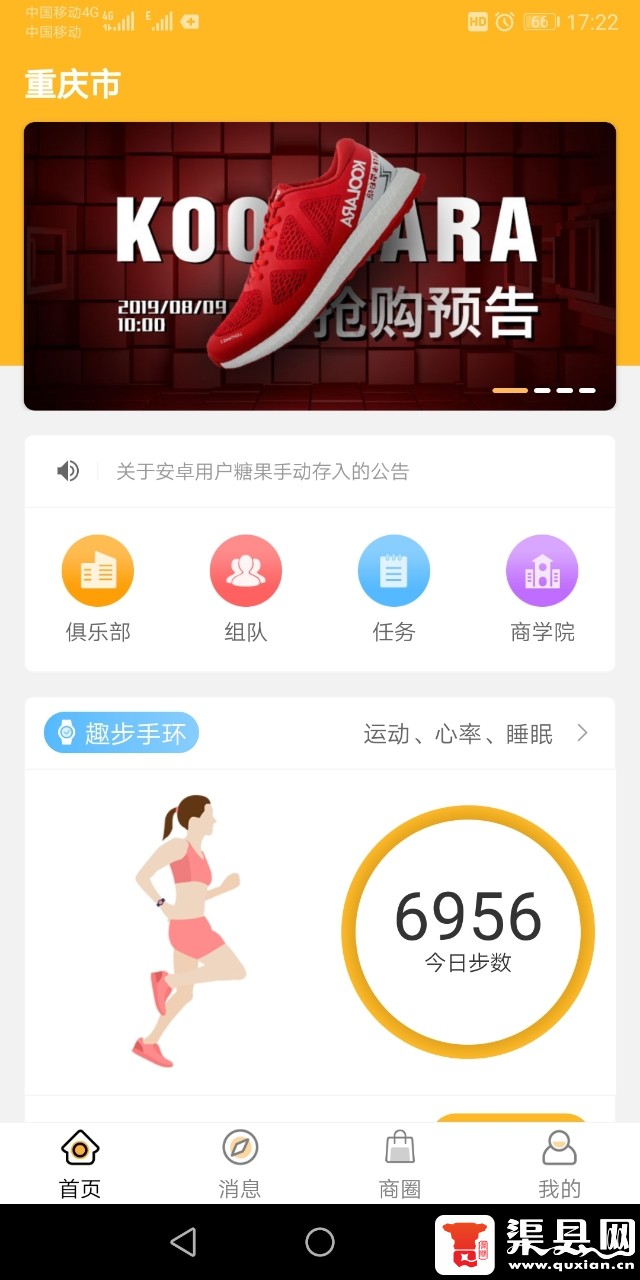Open the 任务 page

(394, 589)
